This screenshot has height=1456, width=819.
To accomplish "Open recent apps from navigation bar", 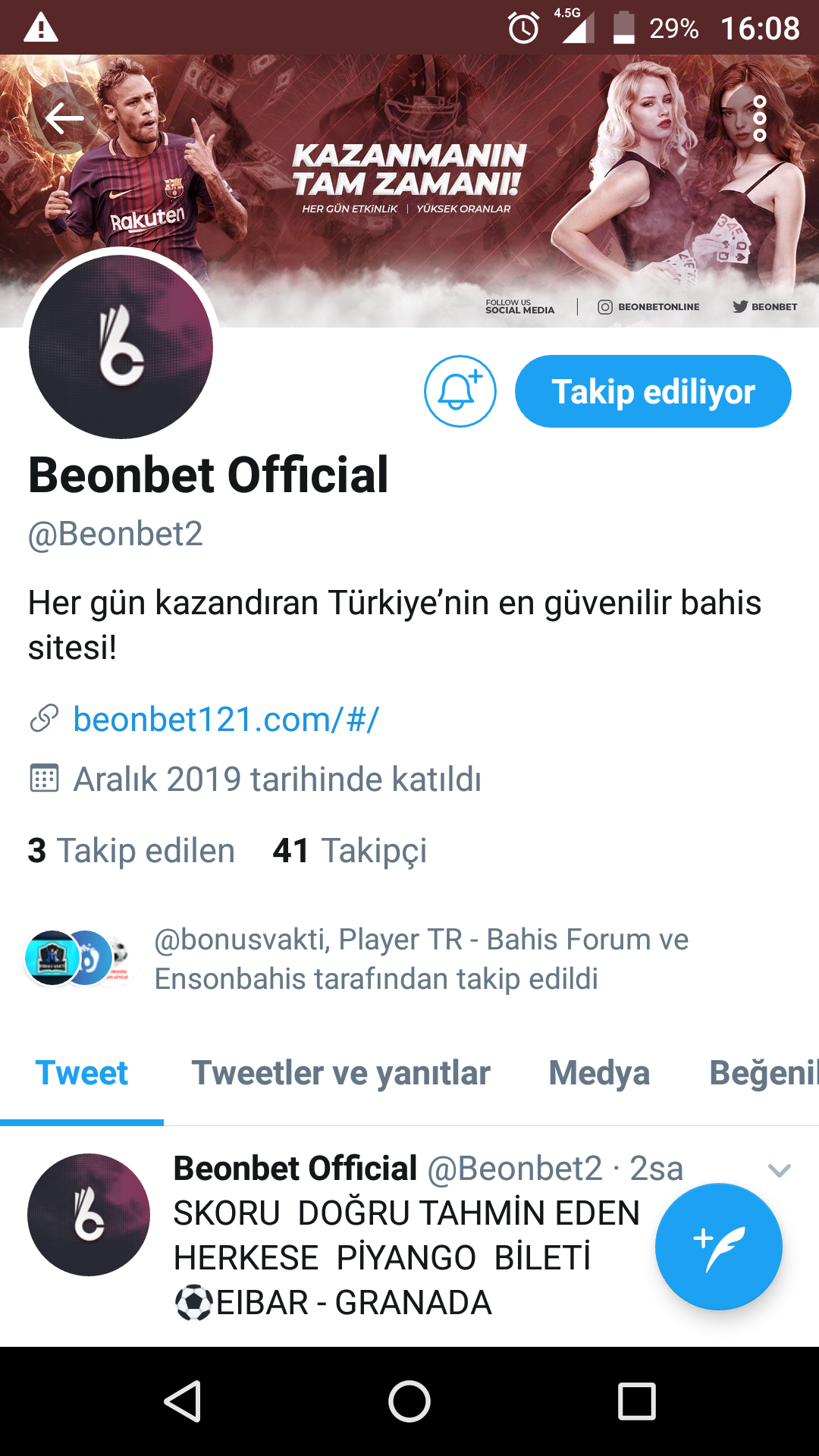I will coord(637,1401).
